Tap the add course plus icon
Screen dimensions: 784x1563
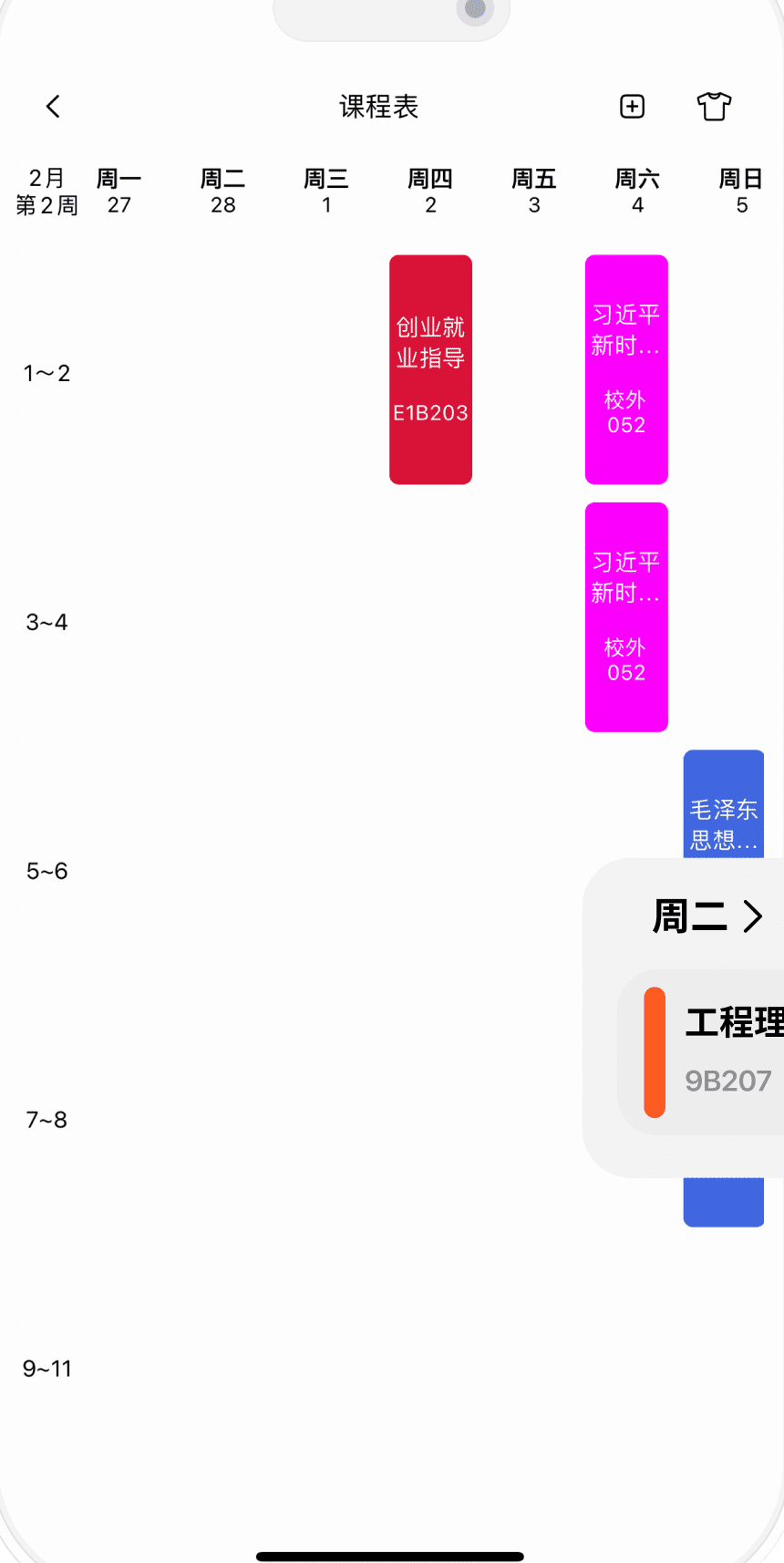(631, 106)
